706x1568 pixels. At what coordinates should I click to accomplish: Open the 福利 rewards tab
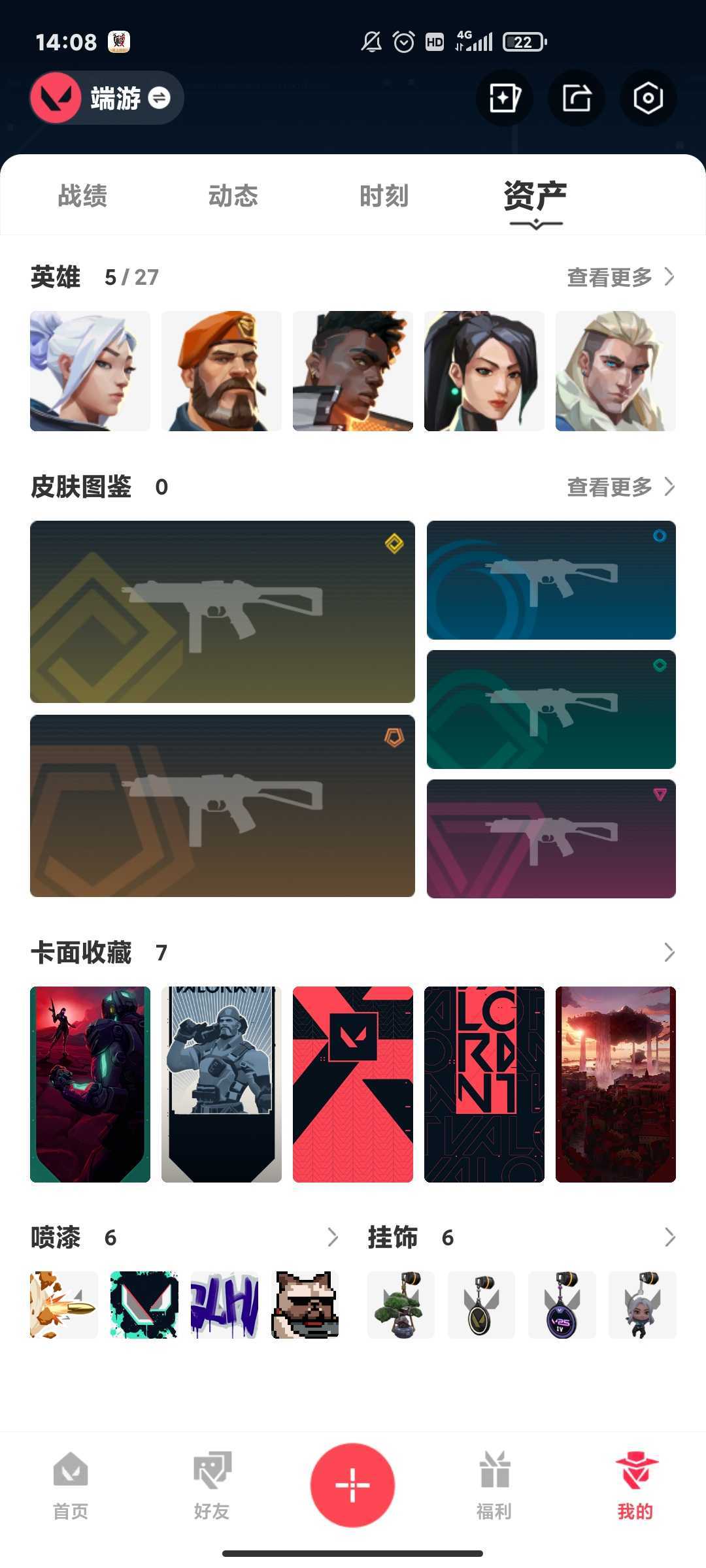(494, 1486)
